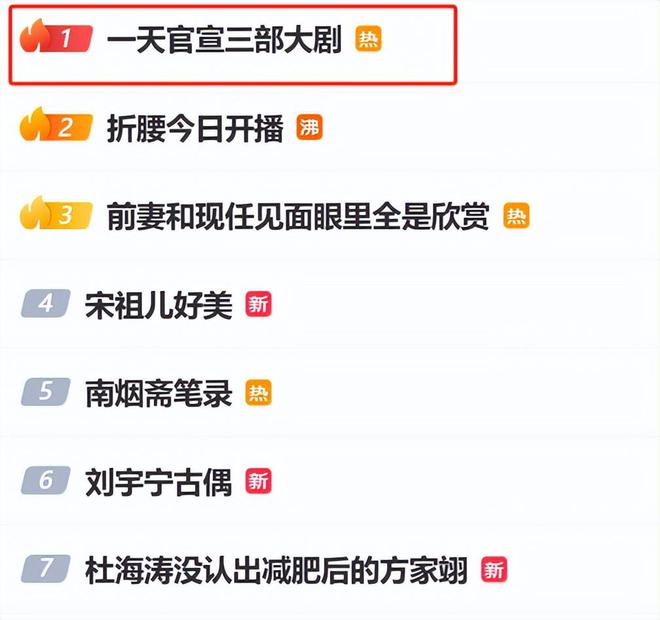The image size is (660, 620).
Task: View the topic 南烟斋笔录
Action: click(159, 393)
